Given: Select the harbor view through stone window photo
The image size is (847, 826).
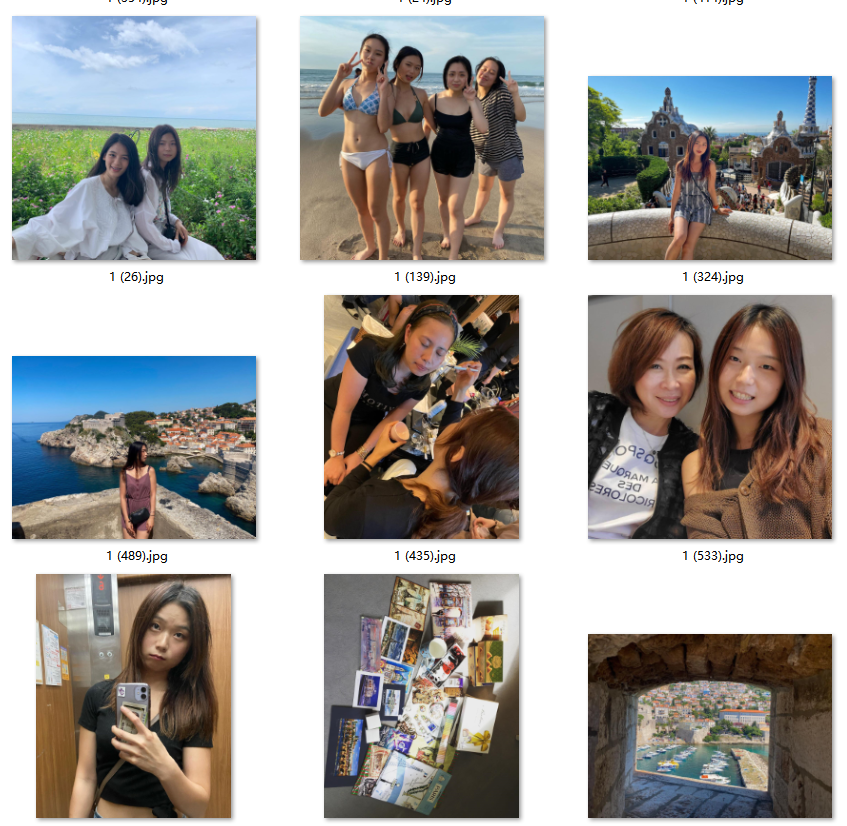Looking at the screenshot, I should [x=710, y=726].
